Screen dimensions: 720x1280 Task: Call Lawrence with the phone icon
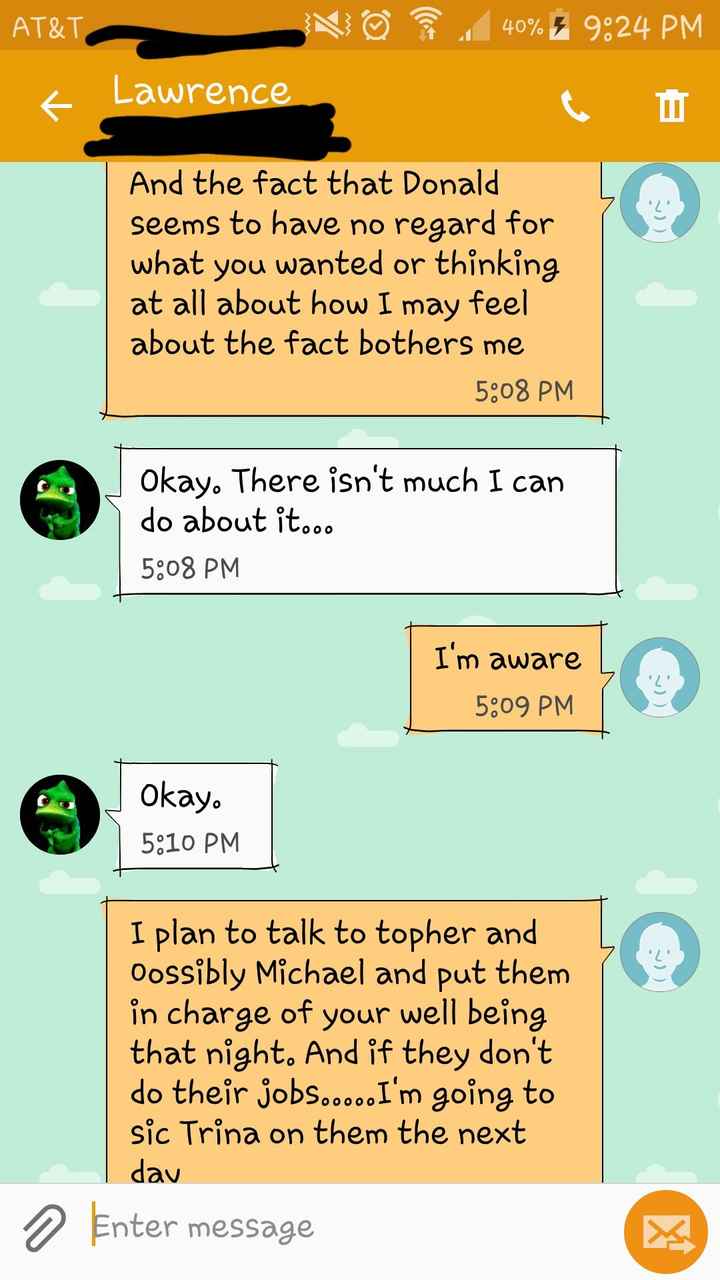(x=576, y=106)
